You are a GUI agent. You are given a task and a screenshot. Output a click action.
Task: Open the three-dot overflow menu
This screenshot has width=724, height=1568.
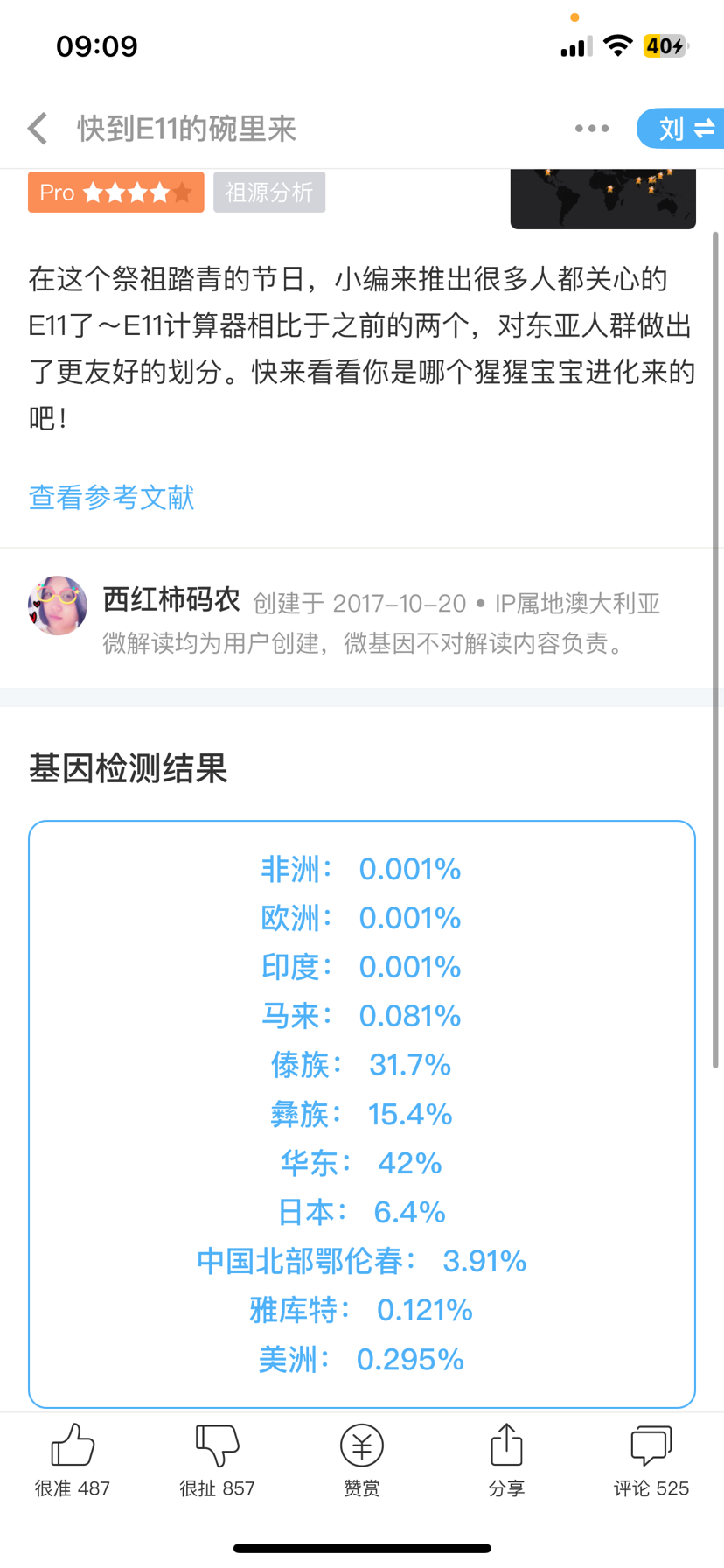tap(592, 129)
